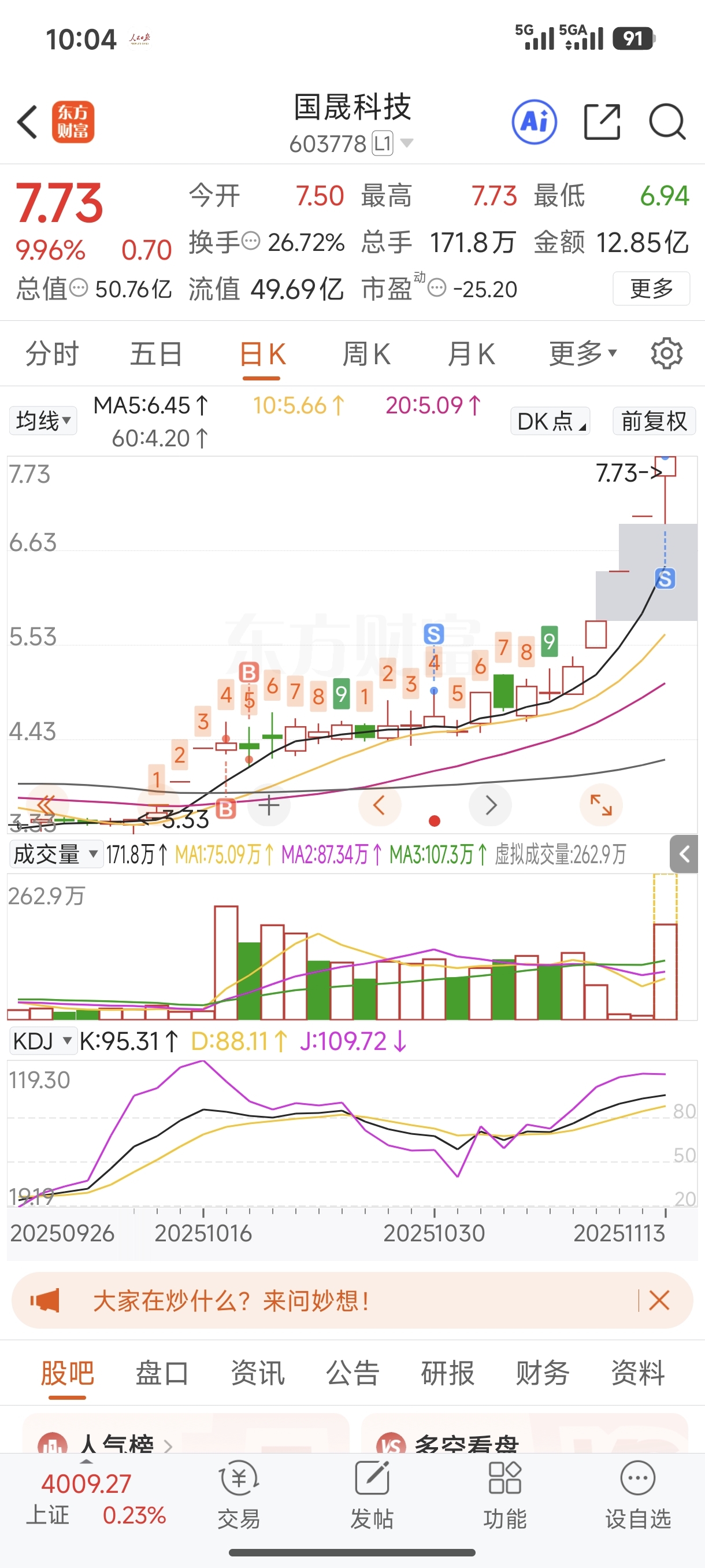Screen dimensions: 705x1568
Task: Tap 更多 button beside quote details
Action: pos(651,288)
